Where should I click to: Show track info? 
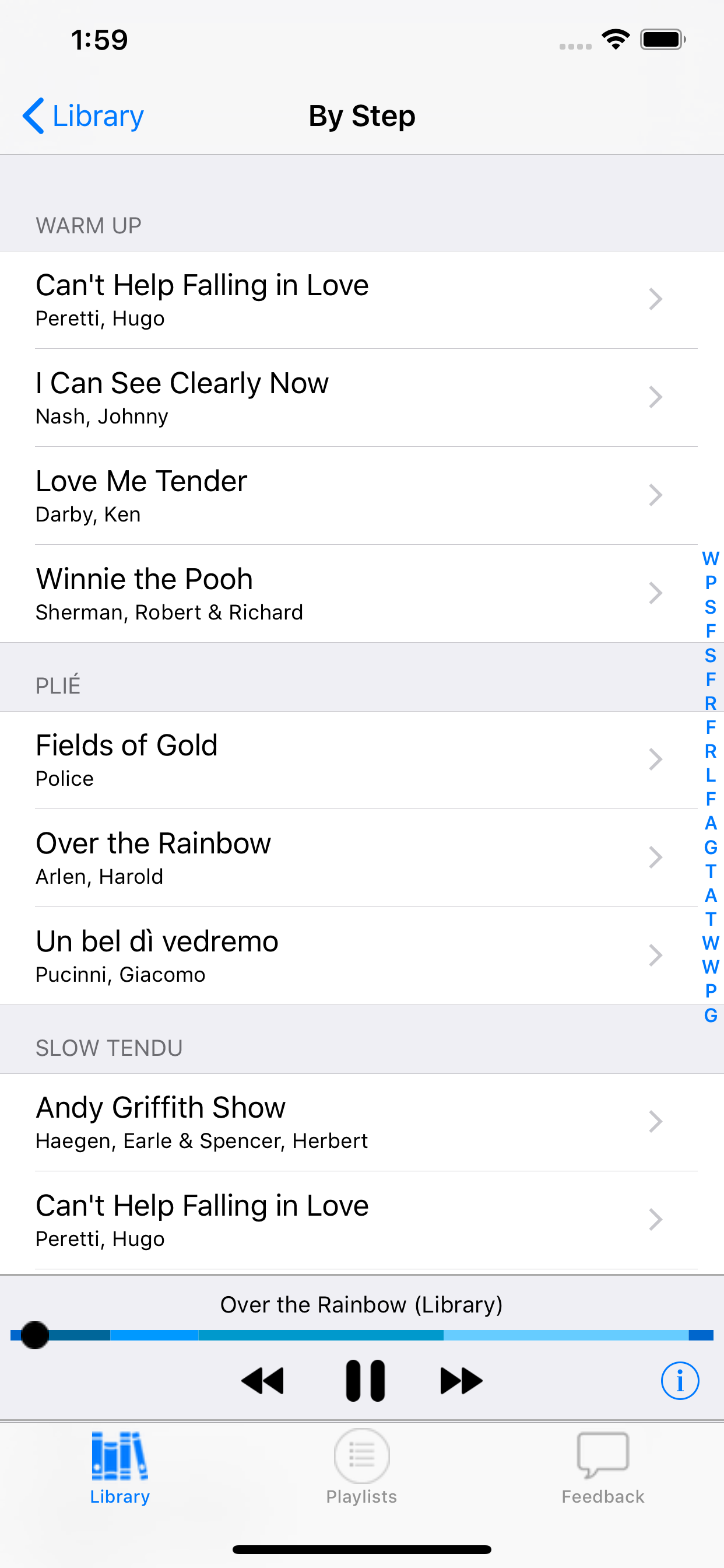(680, 1381)
